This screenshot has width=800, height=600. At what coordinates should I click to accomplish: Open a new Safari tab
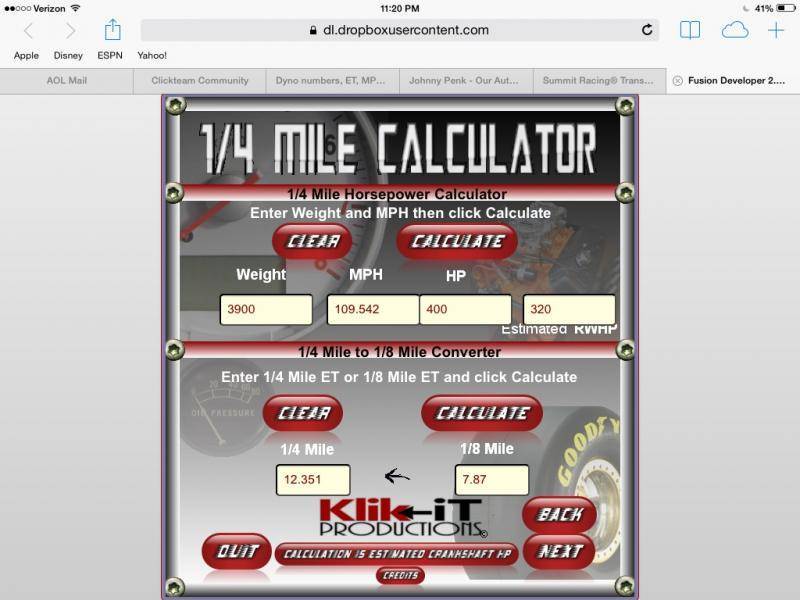[778, 30]
